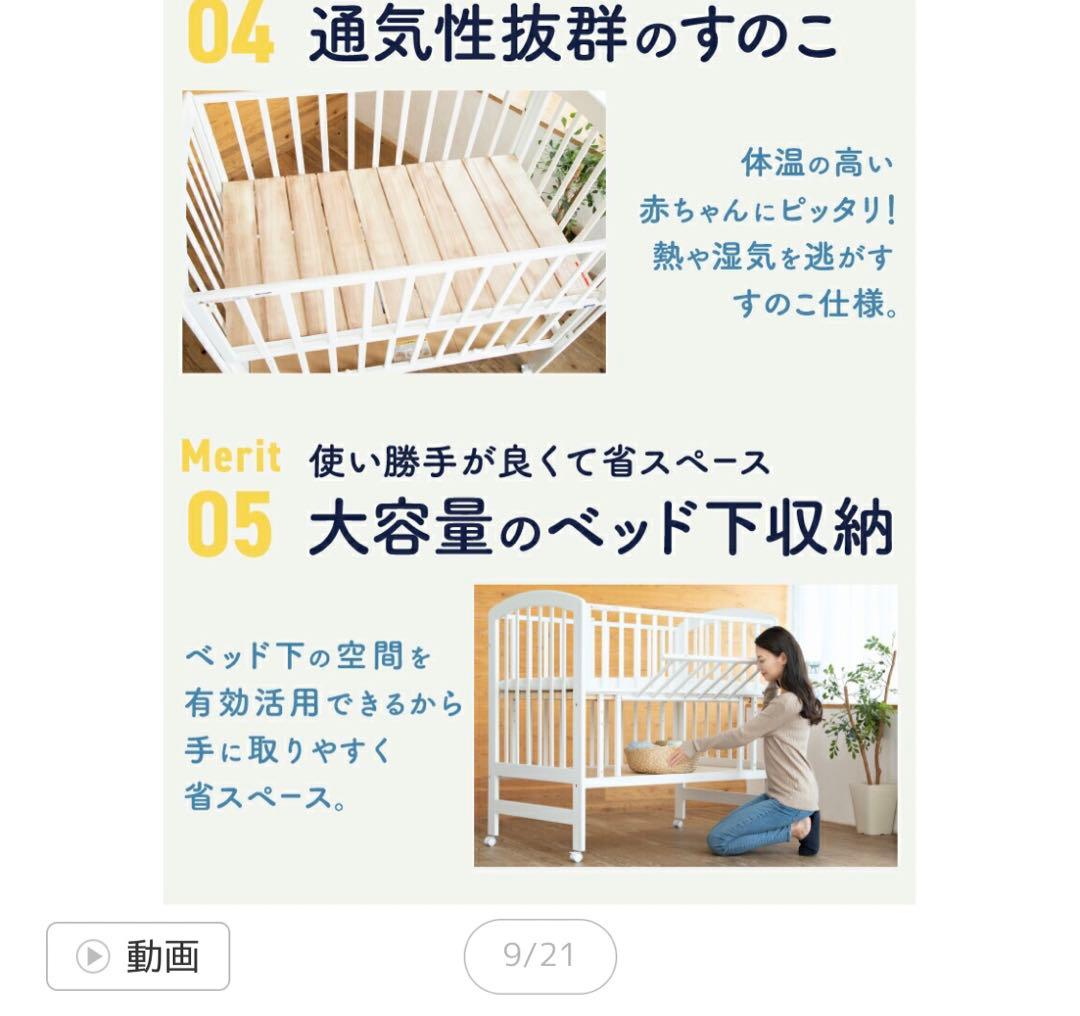Open the crib product image
This screenshot has height=1016, width=1080.
[x=539, y=450]
